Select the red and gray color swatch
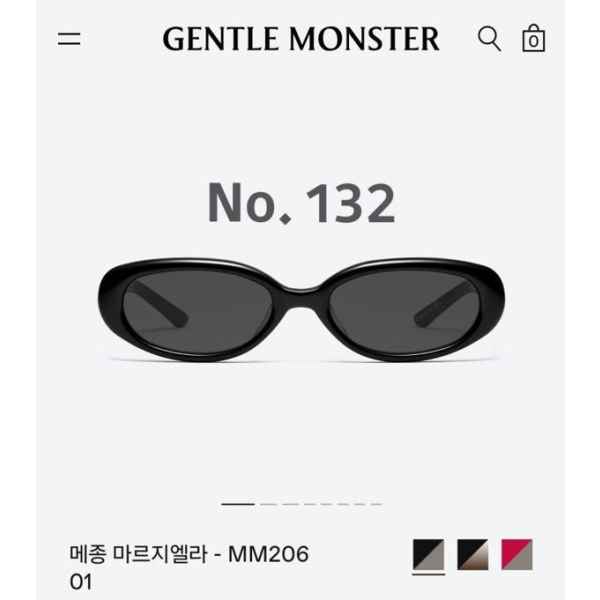 pyautogui.click(x=516, y=554)
